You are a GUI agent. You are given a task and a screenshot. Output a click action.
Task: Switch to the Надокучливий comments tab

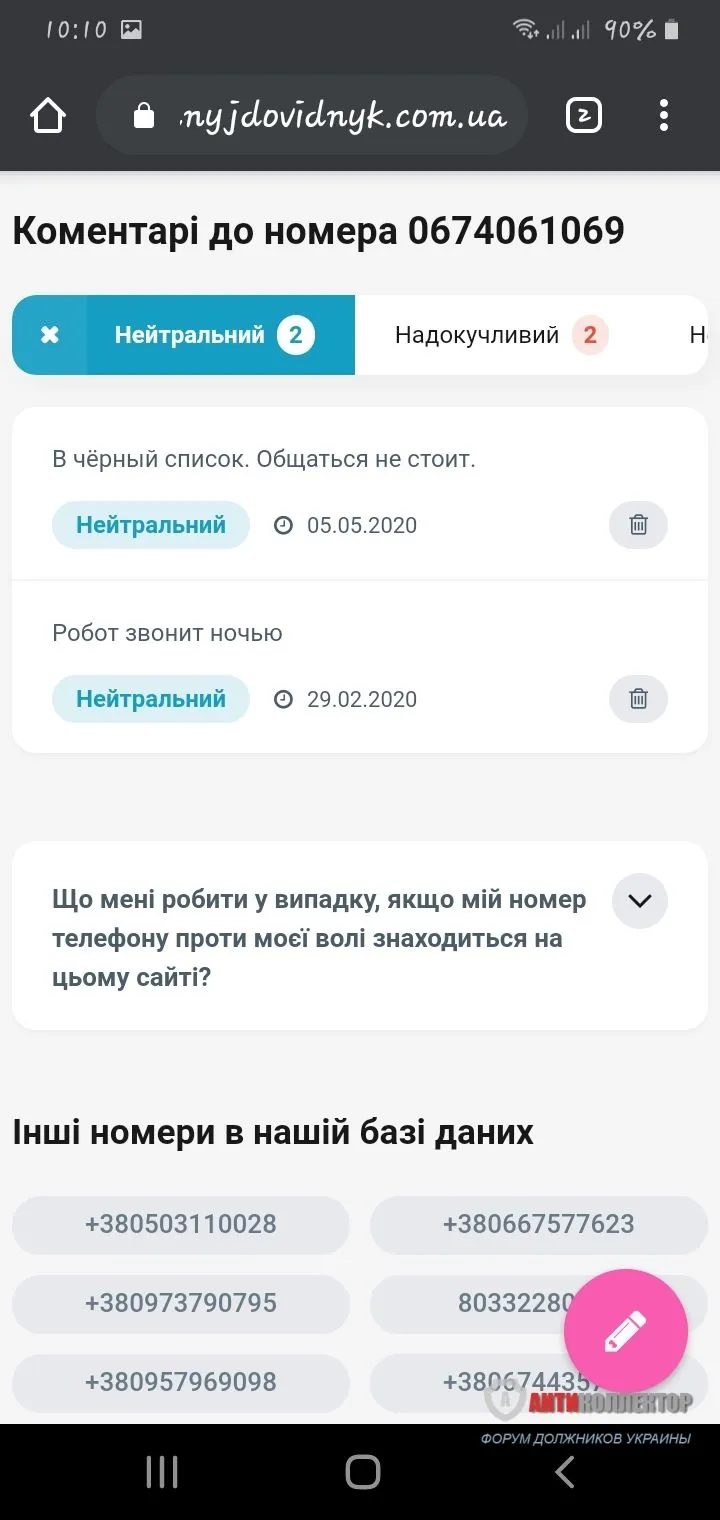point(500,335)
